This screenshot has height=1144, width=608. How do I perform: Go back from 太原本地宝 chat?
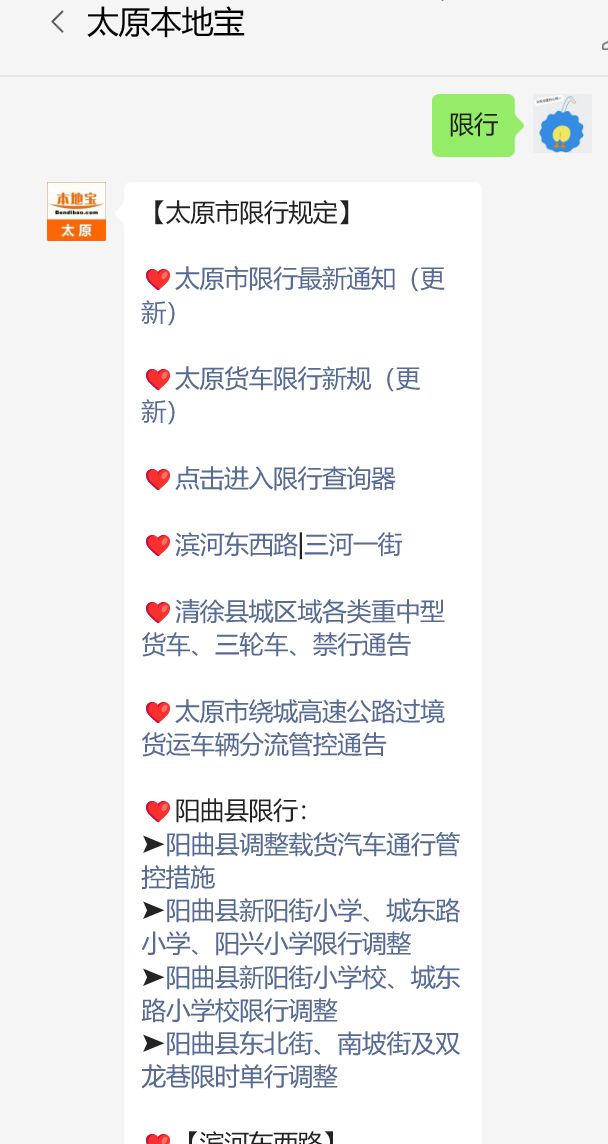[x=58, y=22]
